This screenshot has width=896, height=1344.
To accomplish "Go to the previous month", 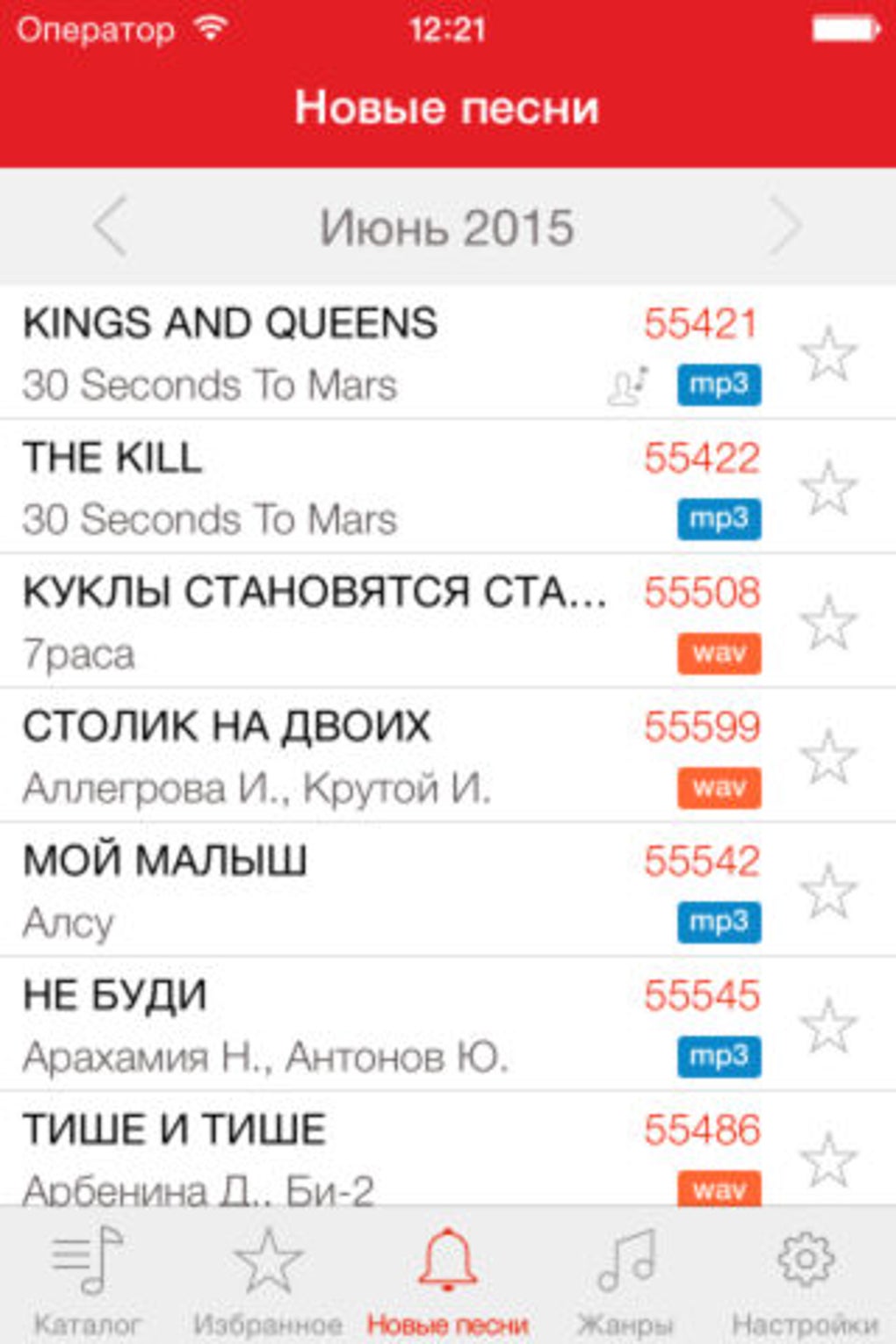I will tap(112, 227).
